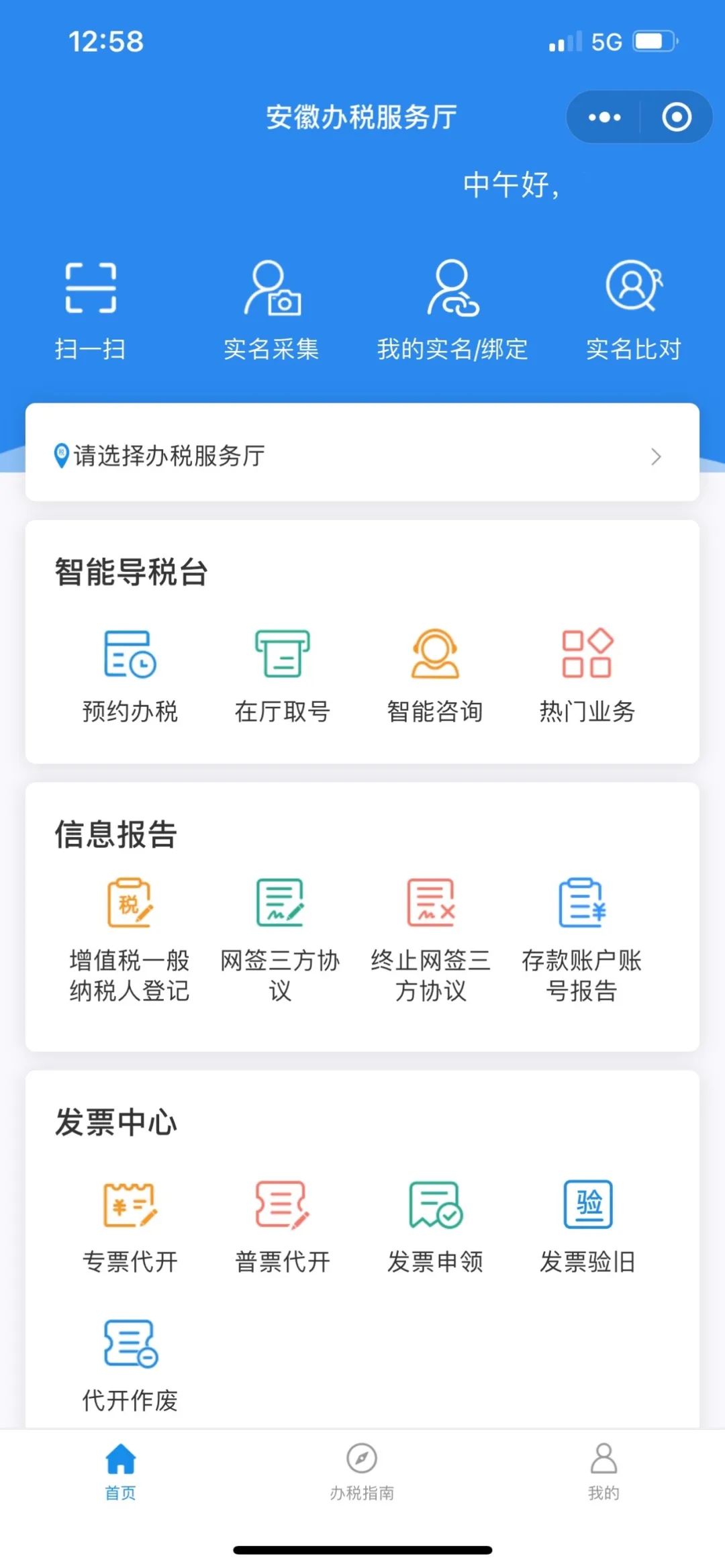Start 实名采集

(x=271, y=311)
